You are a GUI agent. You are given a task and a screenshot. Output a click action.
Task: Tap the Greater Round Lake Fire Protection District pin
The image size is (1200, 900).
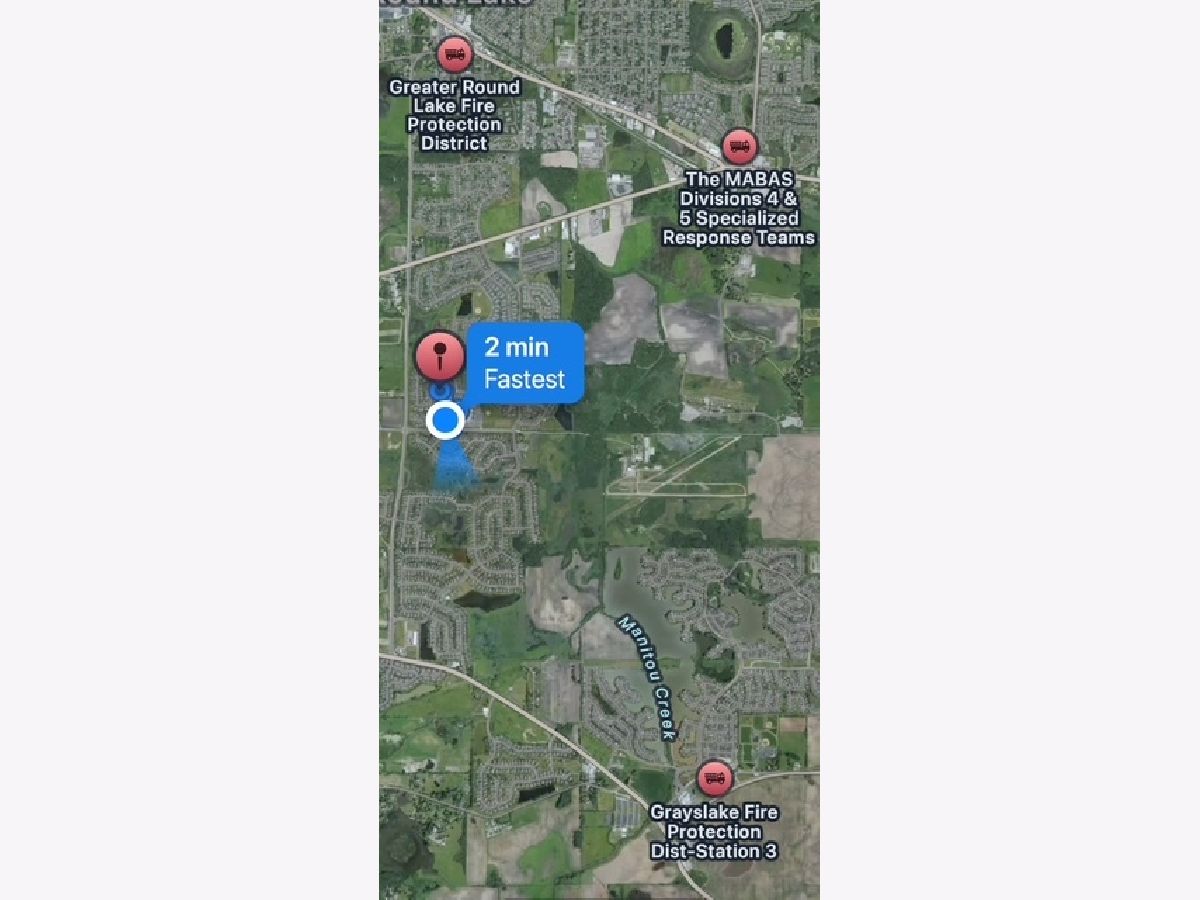click(454, 54)
